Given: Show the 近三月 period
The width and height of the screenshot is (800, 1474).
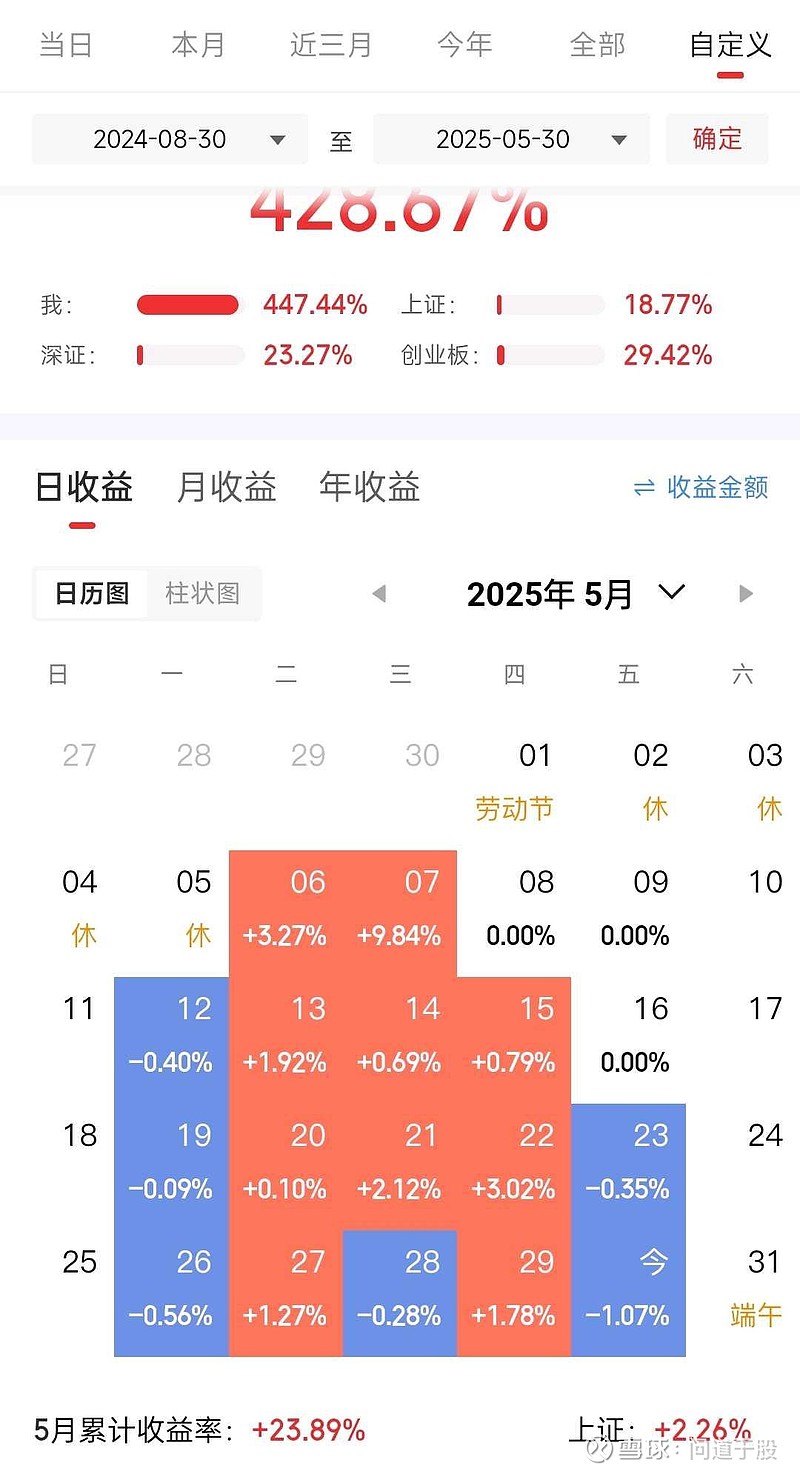Looking at the screenshot, I should point(331,45).
